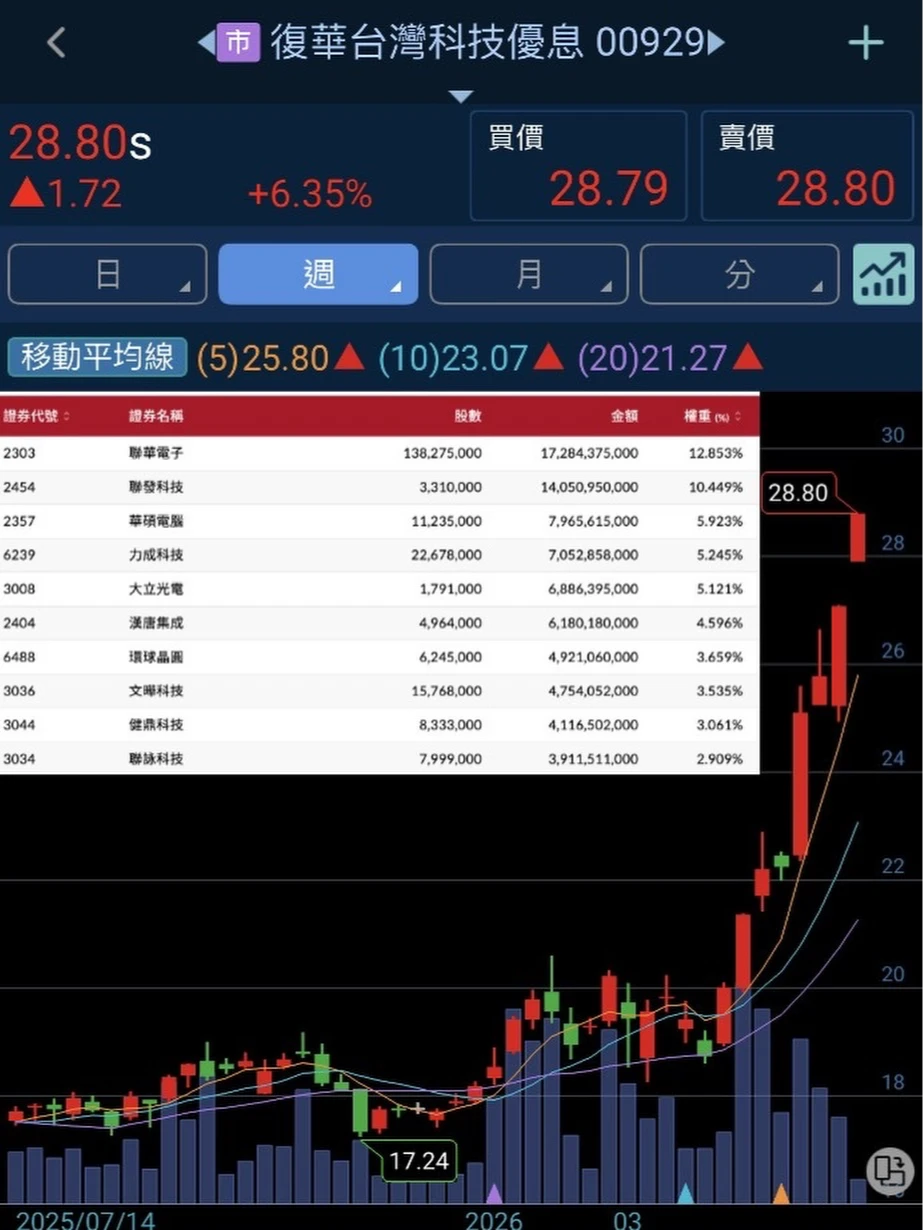Switch to next stock with right triangle
This screenshot has height=1230, width=923.
tap(716, 42)
